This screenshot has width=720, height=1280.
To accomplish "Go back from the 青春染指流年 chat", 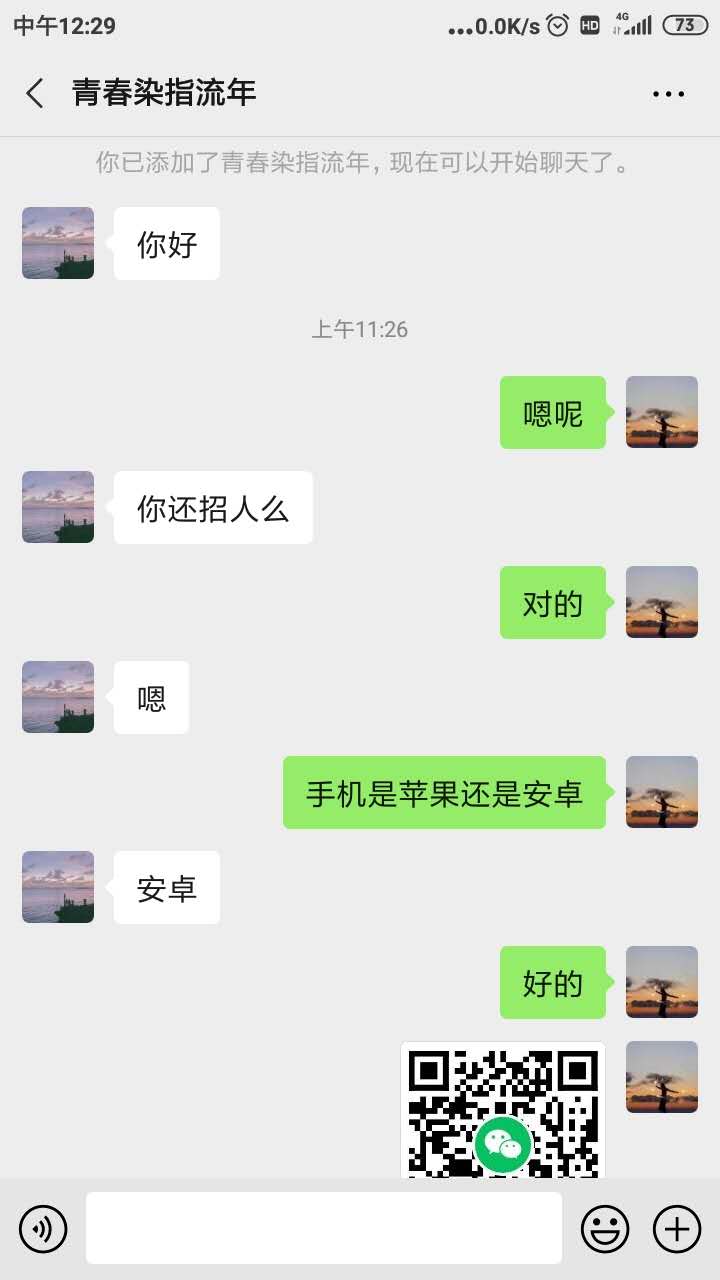I will (x=35, y=93).
